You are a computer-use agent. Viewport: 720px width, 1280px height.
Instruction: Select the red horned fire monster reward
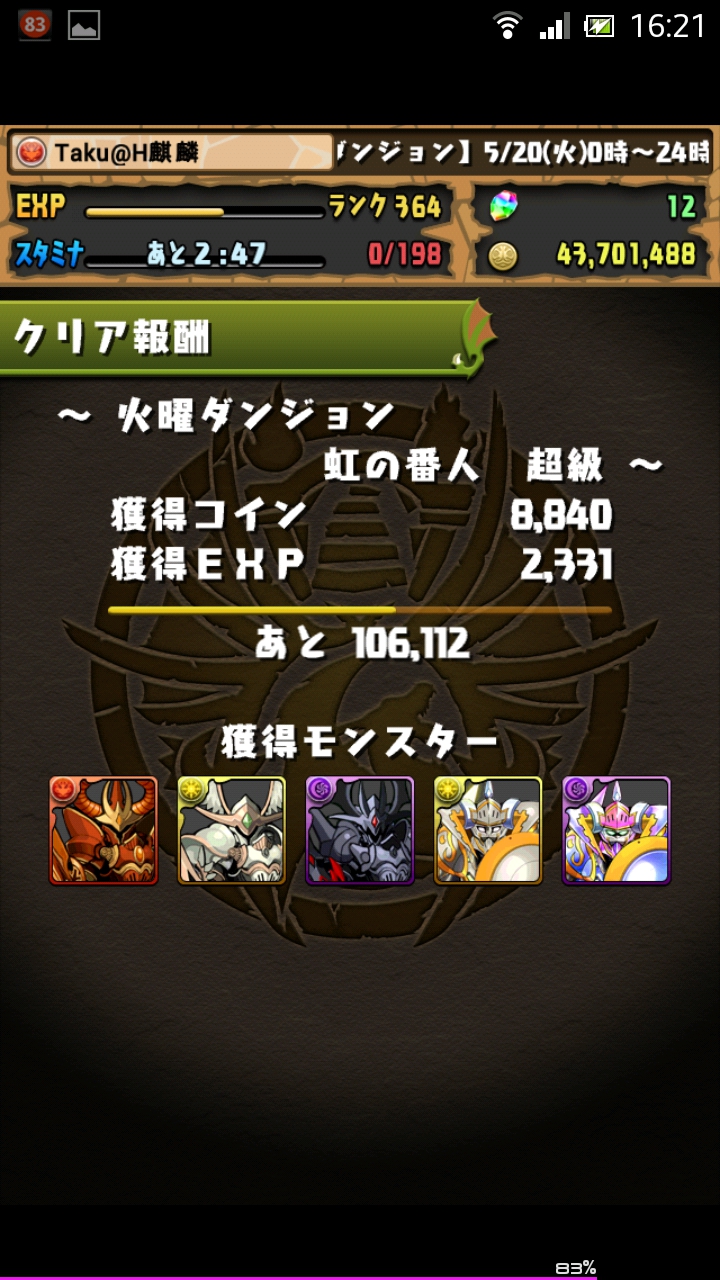[x=104, y=831]
